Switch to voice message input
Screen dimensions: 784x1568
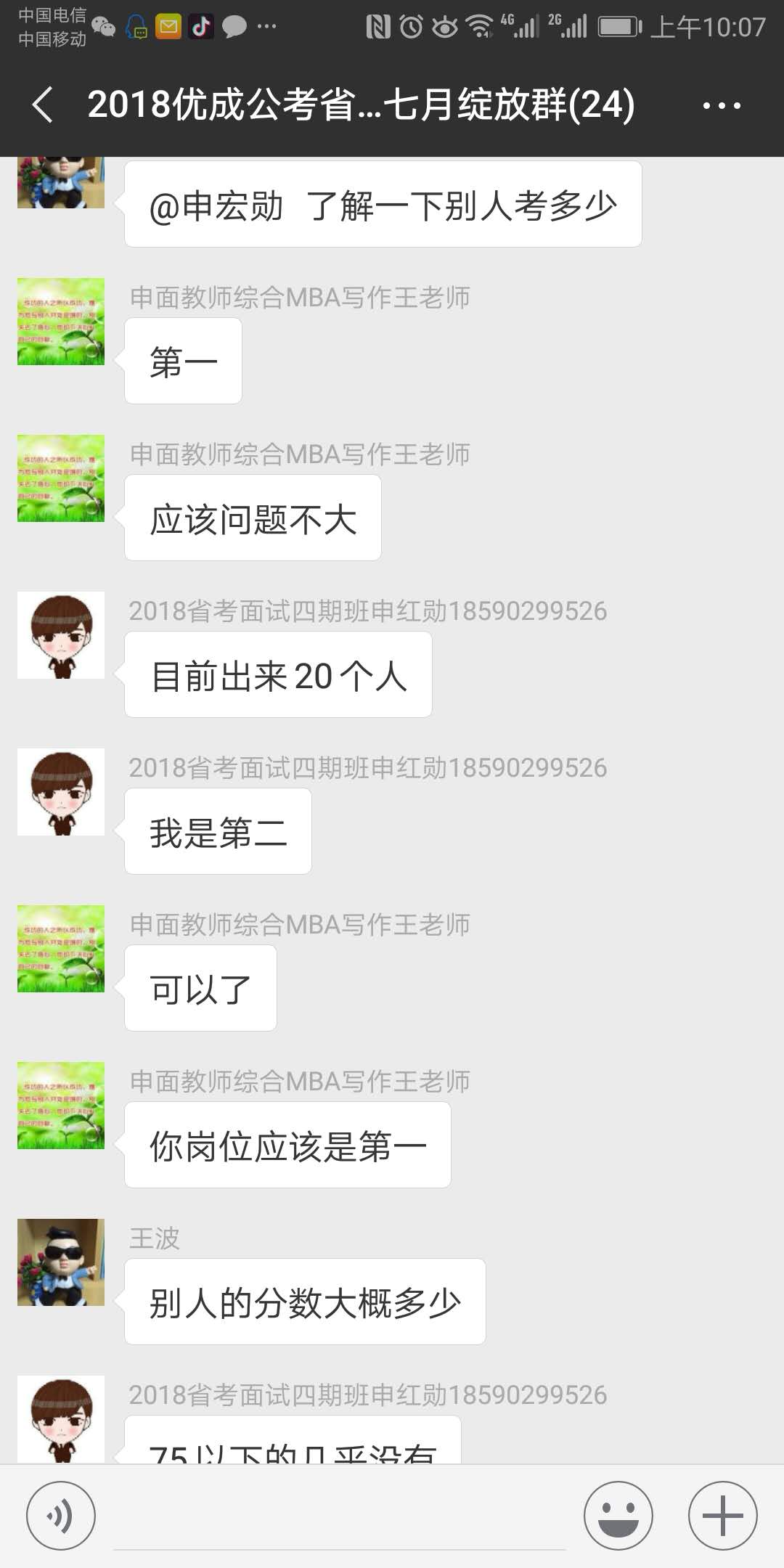click(61, 1516)
